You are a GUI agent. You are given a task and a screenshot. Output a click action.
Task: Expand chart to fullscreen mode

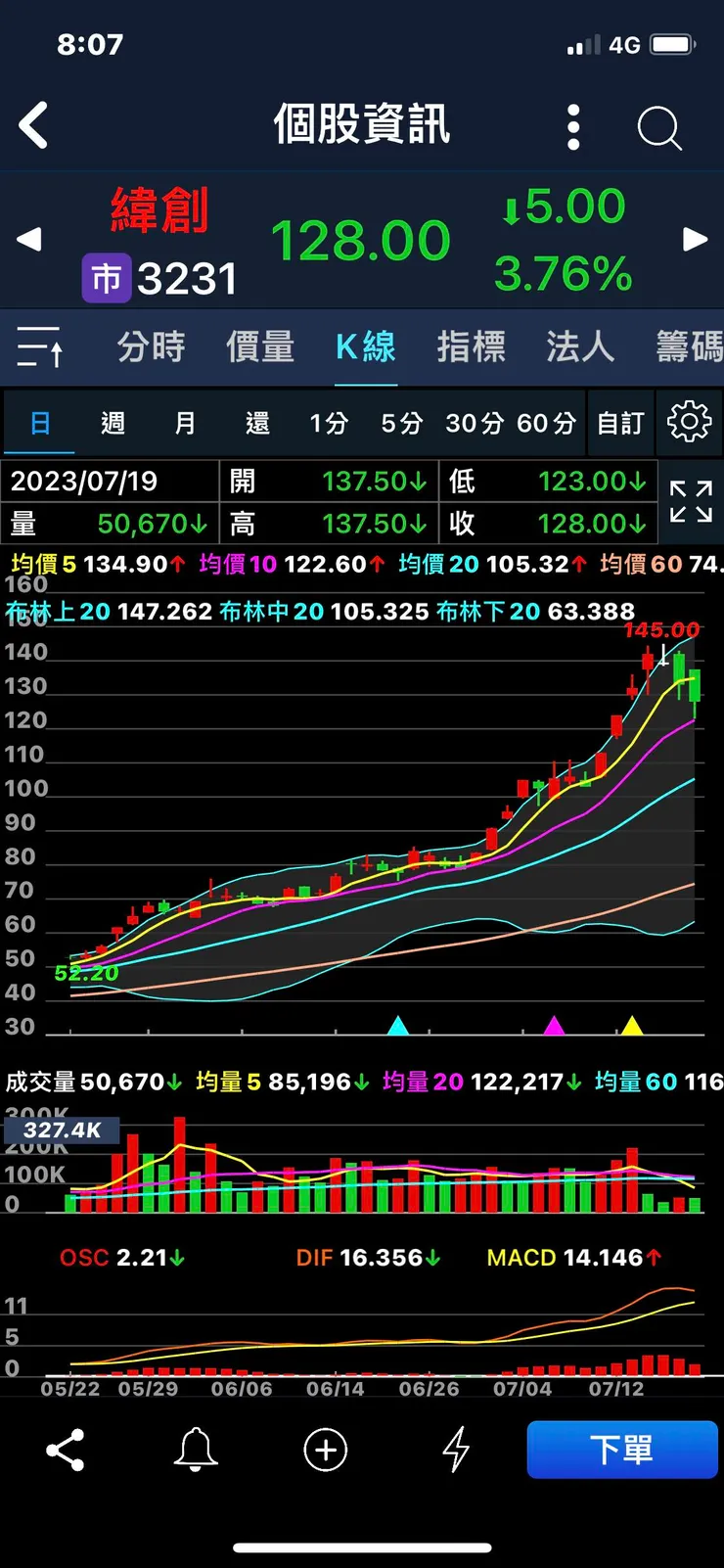pyautogui.click(x=692, y=502)
